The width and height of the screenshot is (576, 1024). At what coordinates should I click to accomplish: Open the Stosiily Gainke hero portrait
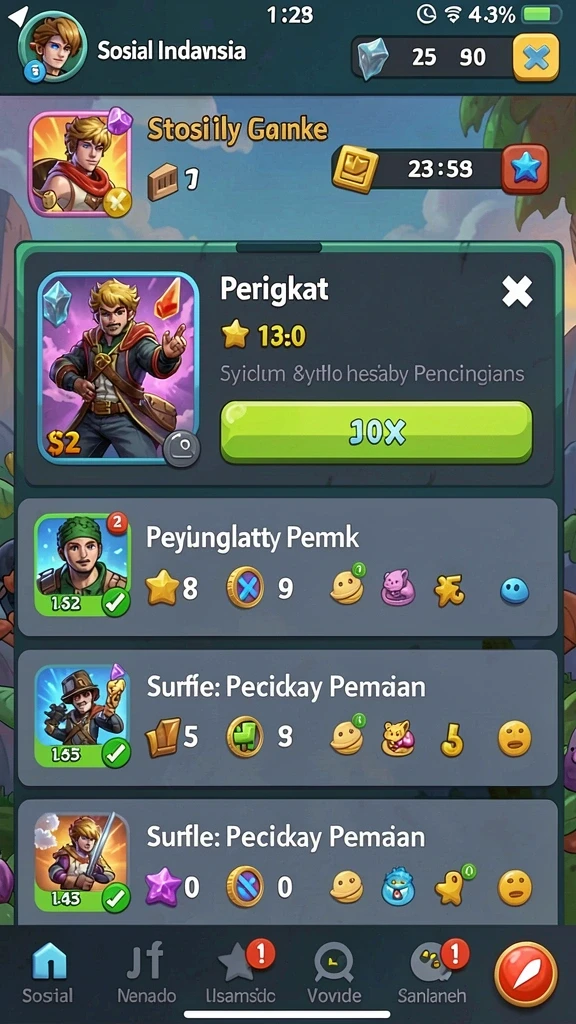click(x=80, y=163)
